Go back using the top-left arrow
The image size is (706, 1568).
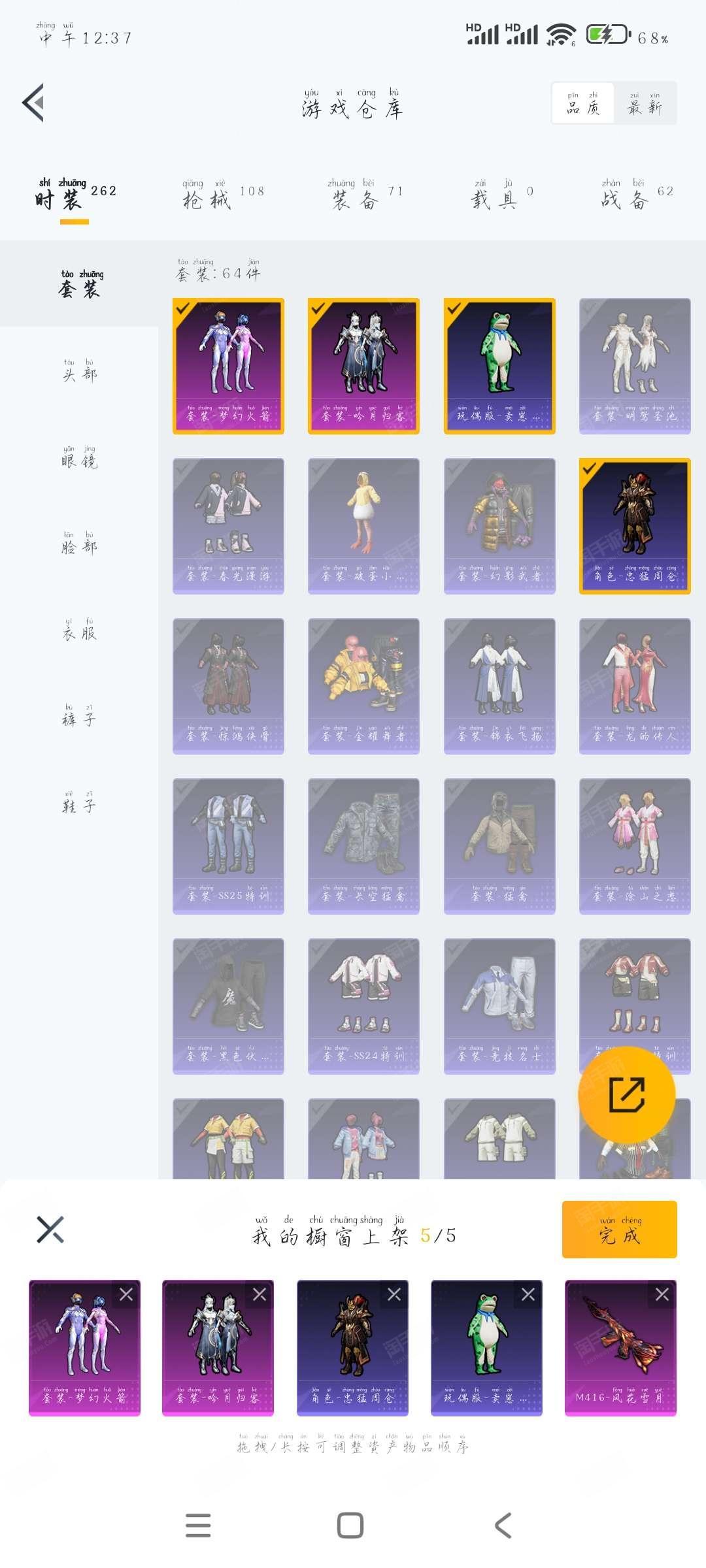pyautogui.click(x=34, y=103)
